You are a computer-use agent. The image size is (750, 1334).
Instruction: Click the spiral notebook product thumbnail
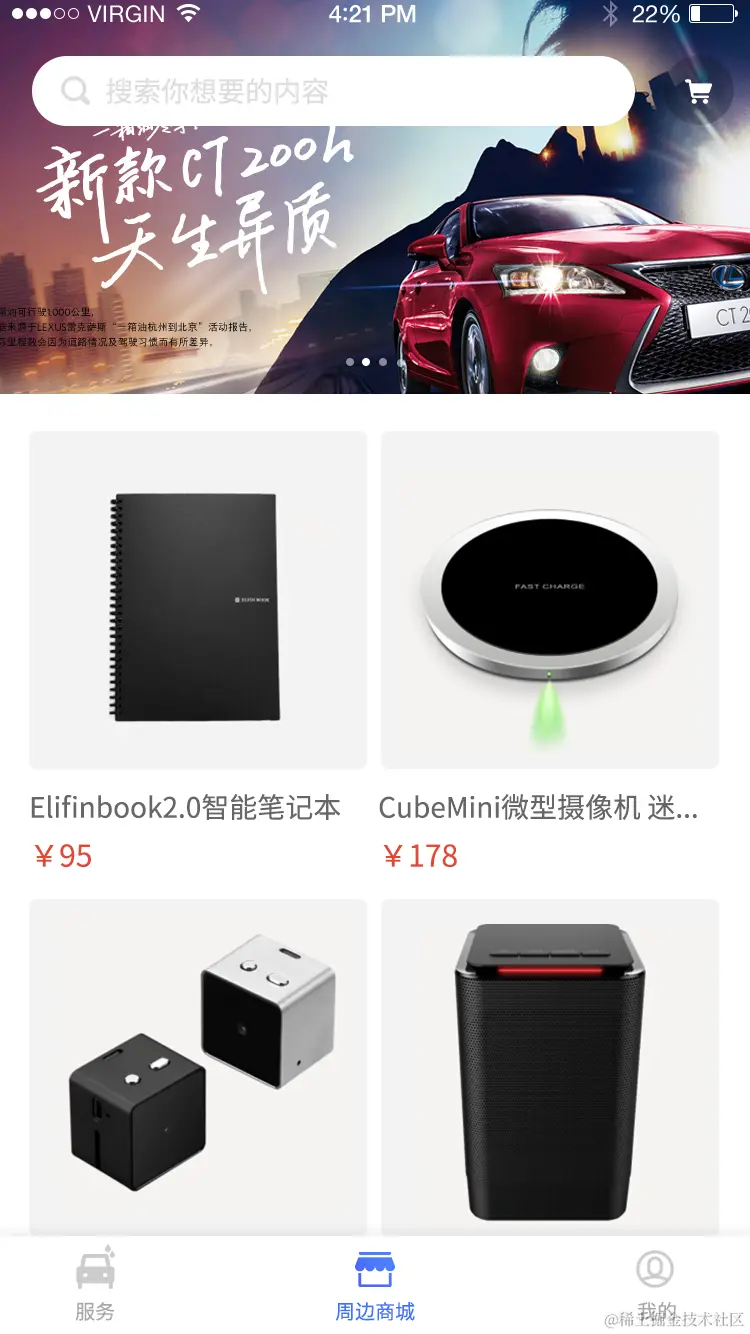pos(197,598)
